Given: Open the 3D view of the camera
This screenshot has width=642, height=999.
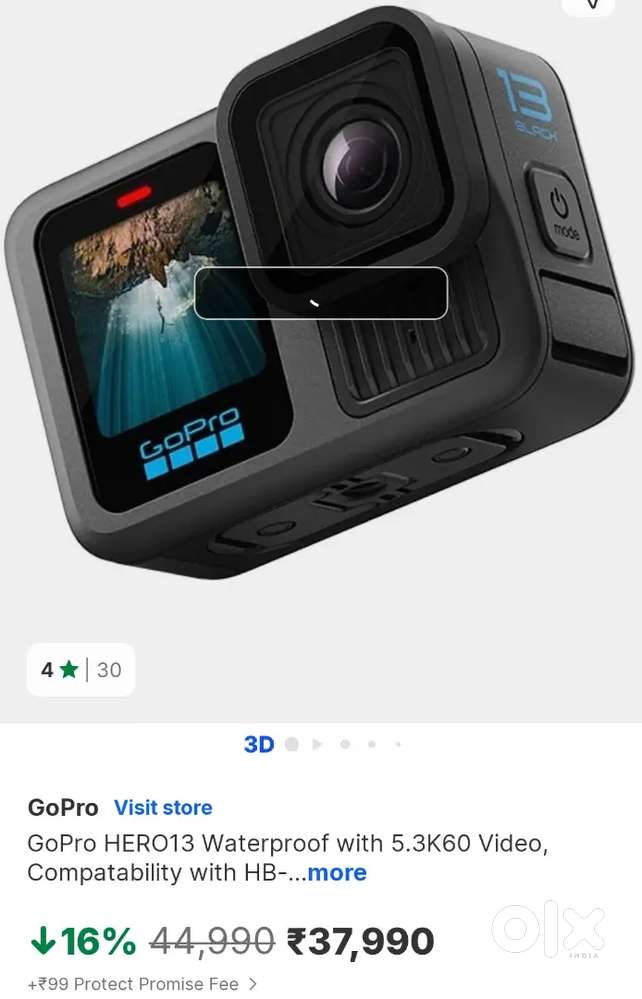Looking at the screenshot, I should (x=259, y=744).
